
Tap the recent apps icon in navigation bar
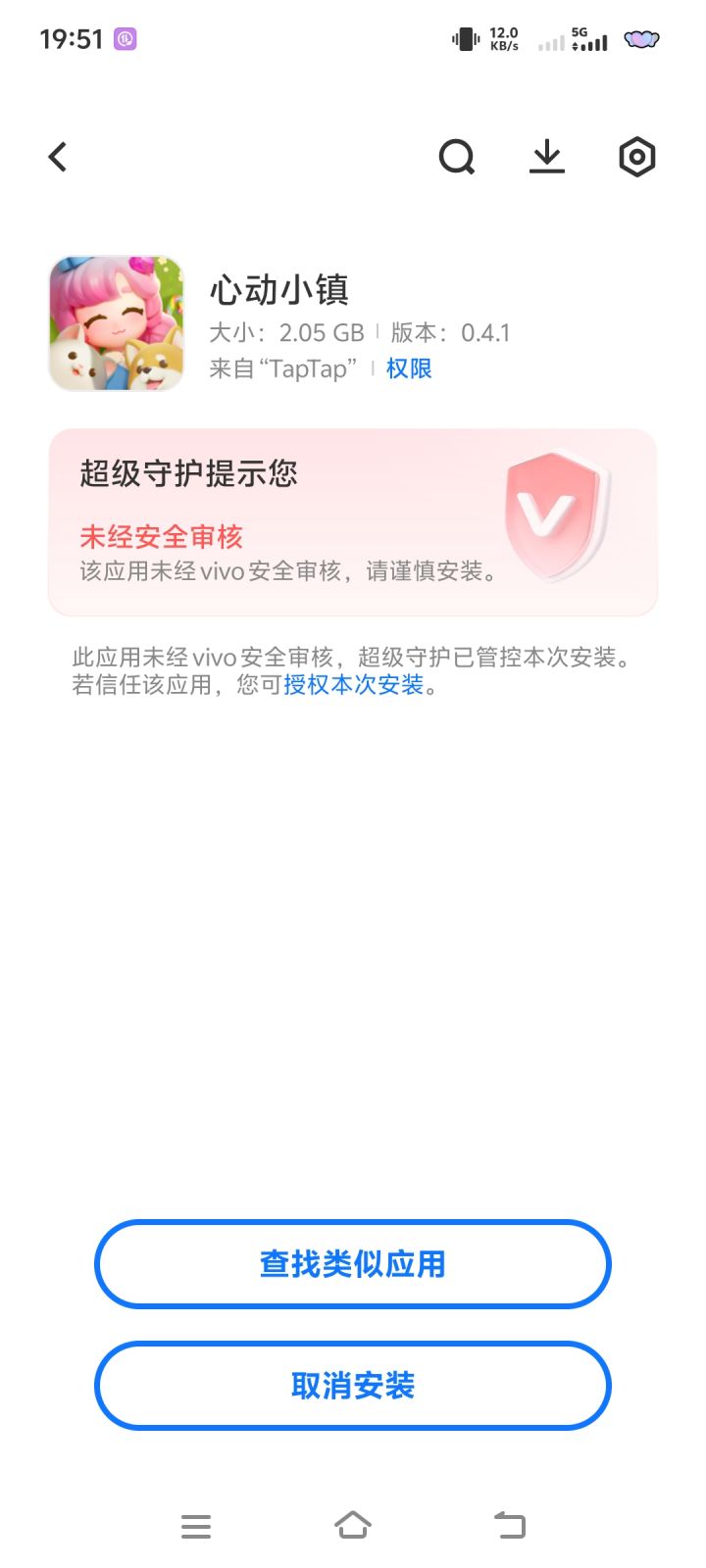[x=196, y=1525]
